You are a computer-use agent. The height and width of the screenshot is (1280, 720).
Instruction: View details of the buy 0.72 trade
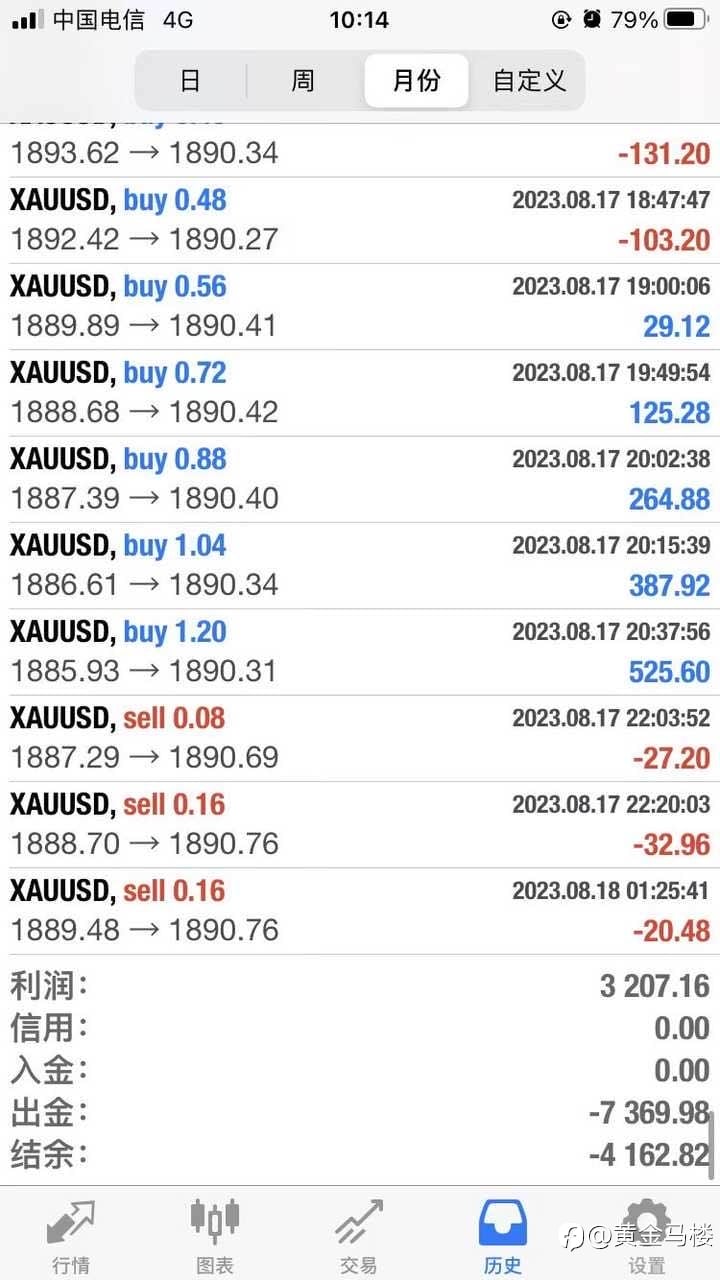pos(360,392)
